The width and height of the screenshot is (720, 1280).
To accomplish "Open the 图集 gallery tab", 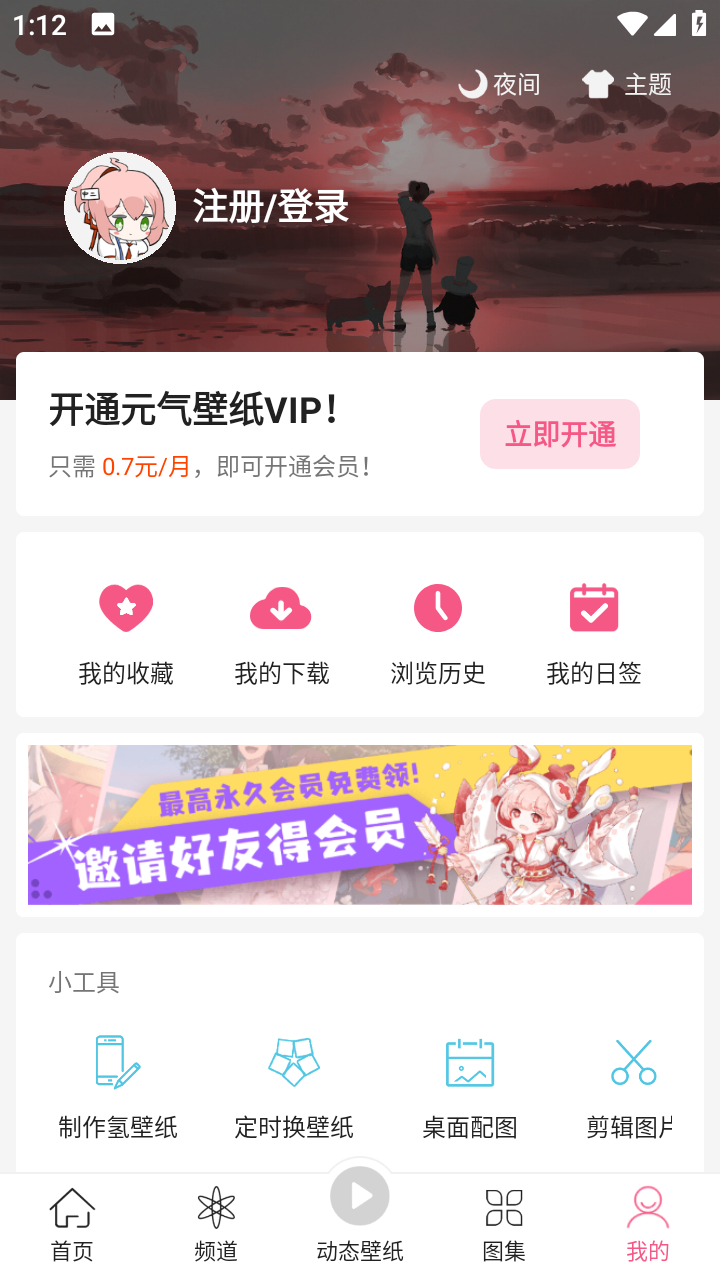I will tap(504, 1220).
